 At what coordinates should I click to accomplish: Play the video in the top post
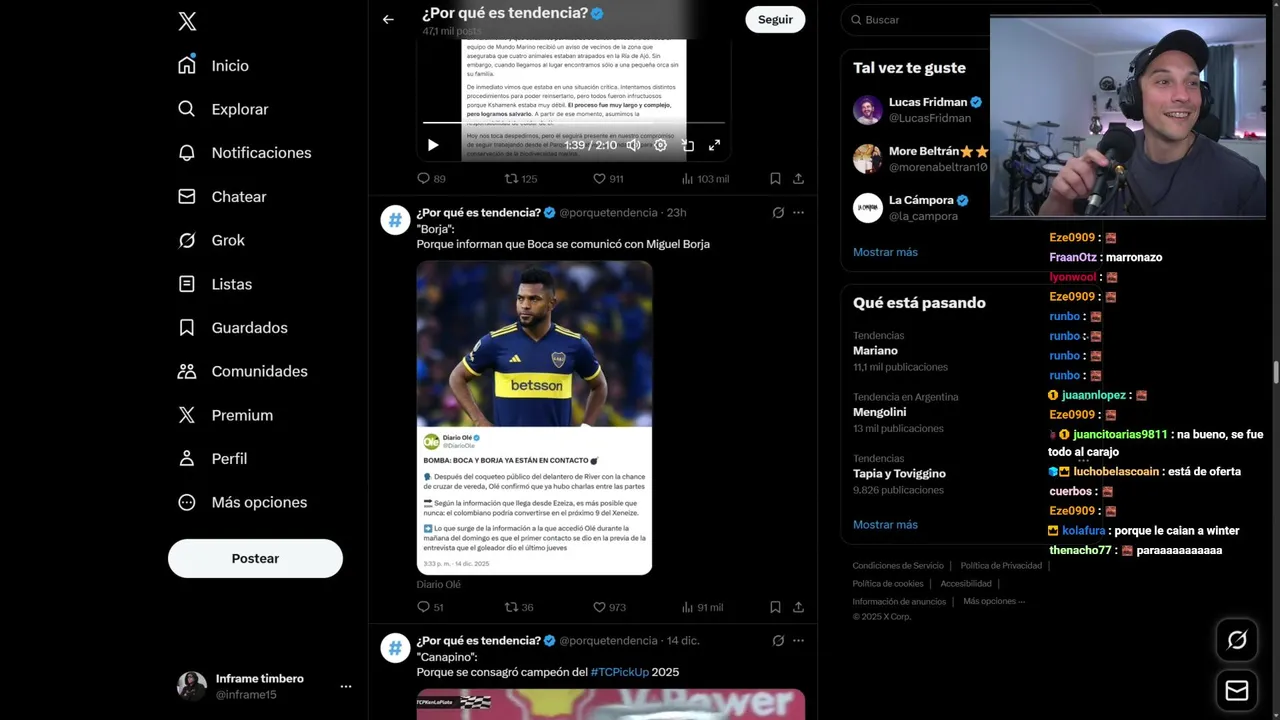433,145
